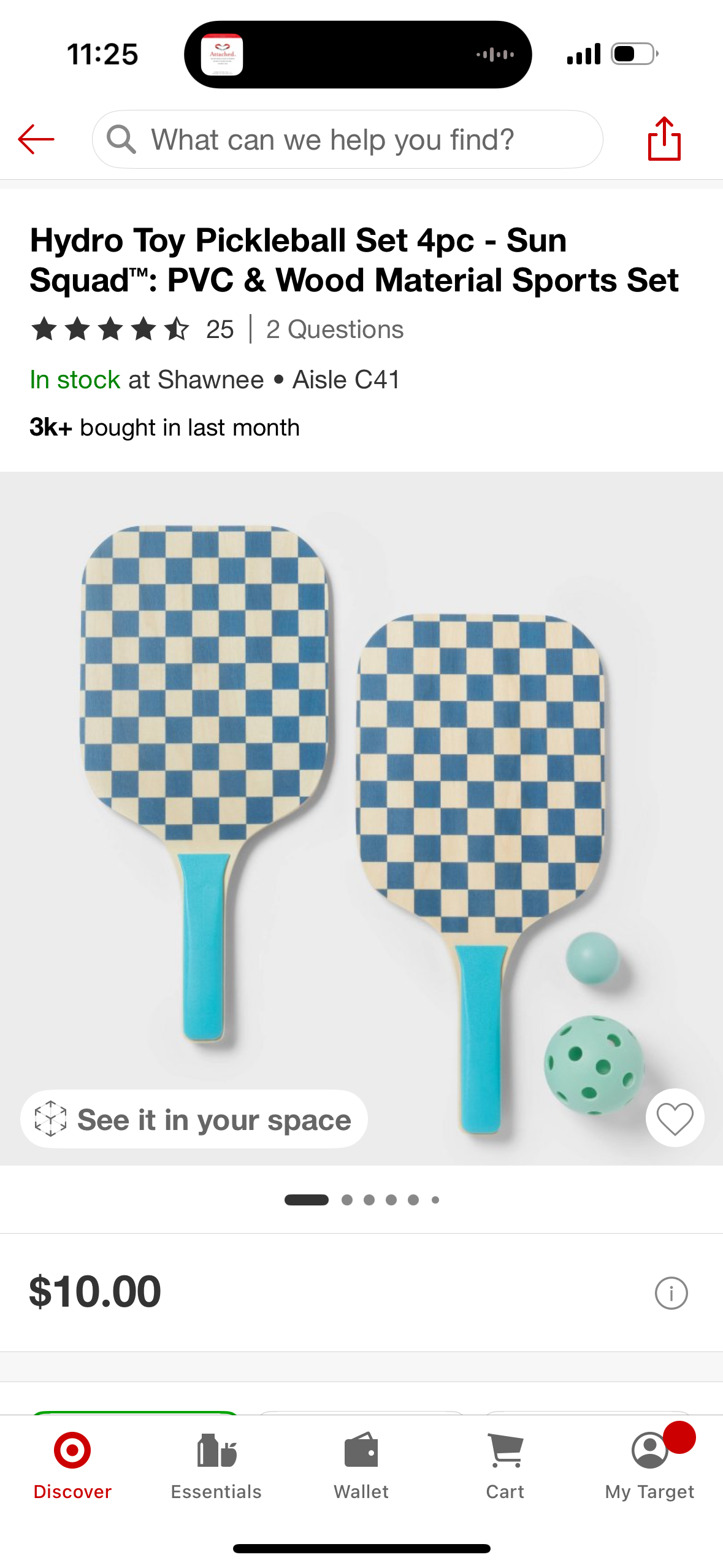Switch to the Discover tab
Viewport: 723px width, 1568px height.
tap(72, 1466)
